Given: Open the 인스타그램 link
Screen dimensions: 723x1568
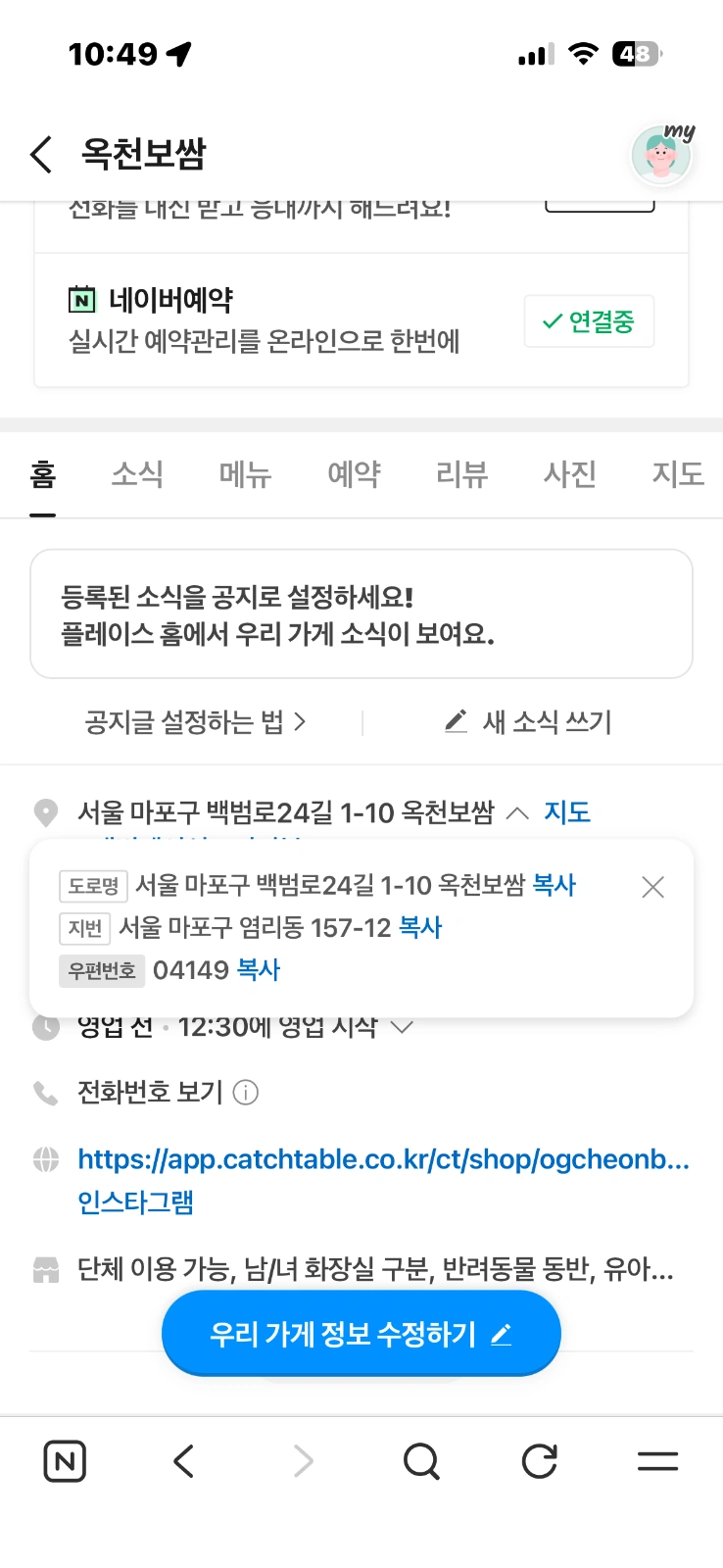Looking at the screenshot, I should [x=136, y=1201].
